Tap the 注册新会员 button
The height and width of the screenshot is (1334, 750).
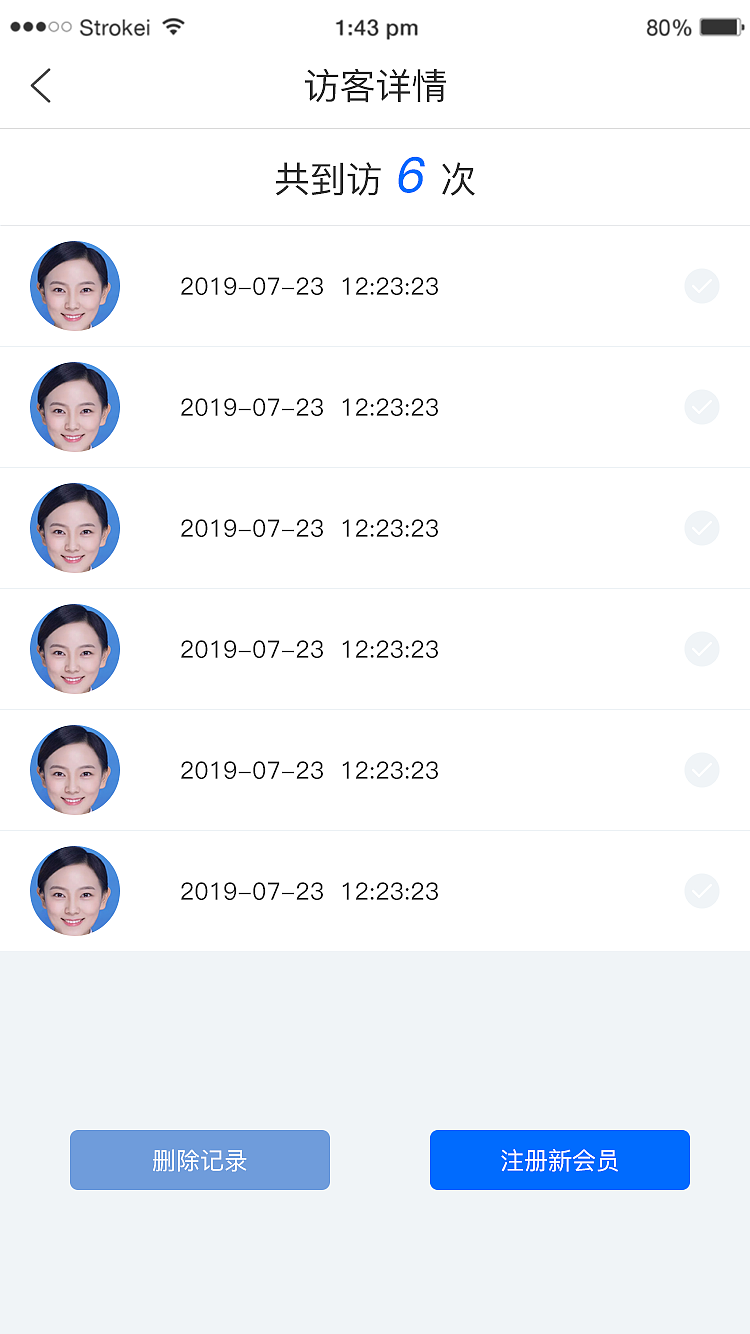(559, 1160)
